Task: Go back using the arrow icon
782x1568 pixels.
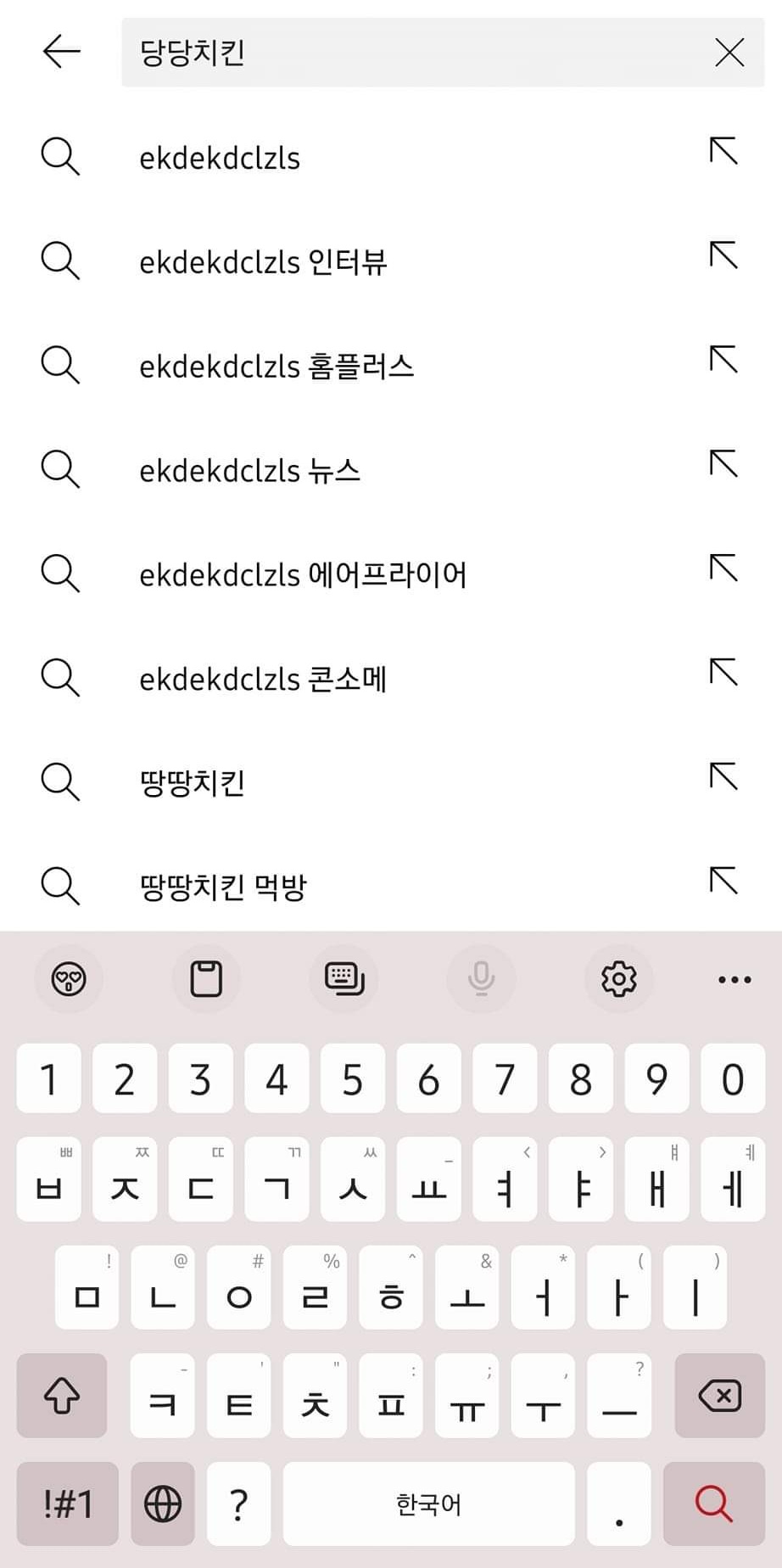Action: pyautogui.click(x=62, y=52)
